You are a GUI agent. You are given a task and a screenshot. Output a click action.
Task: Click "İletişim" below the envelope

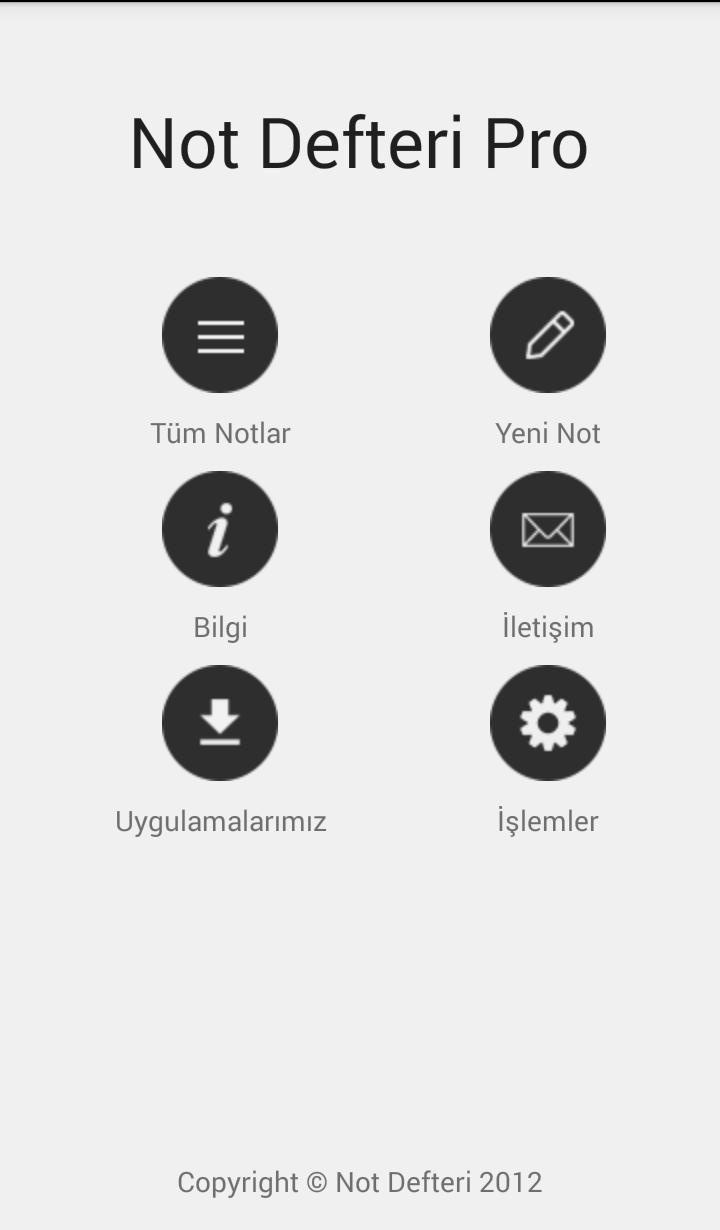tap(548, 627)
